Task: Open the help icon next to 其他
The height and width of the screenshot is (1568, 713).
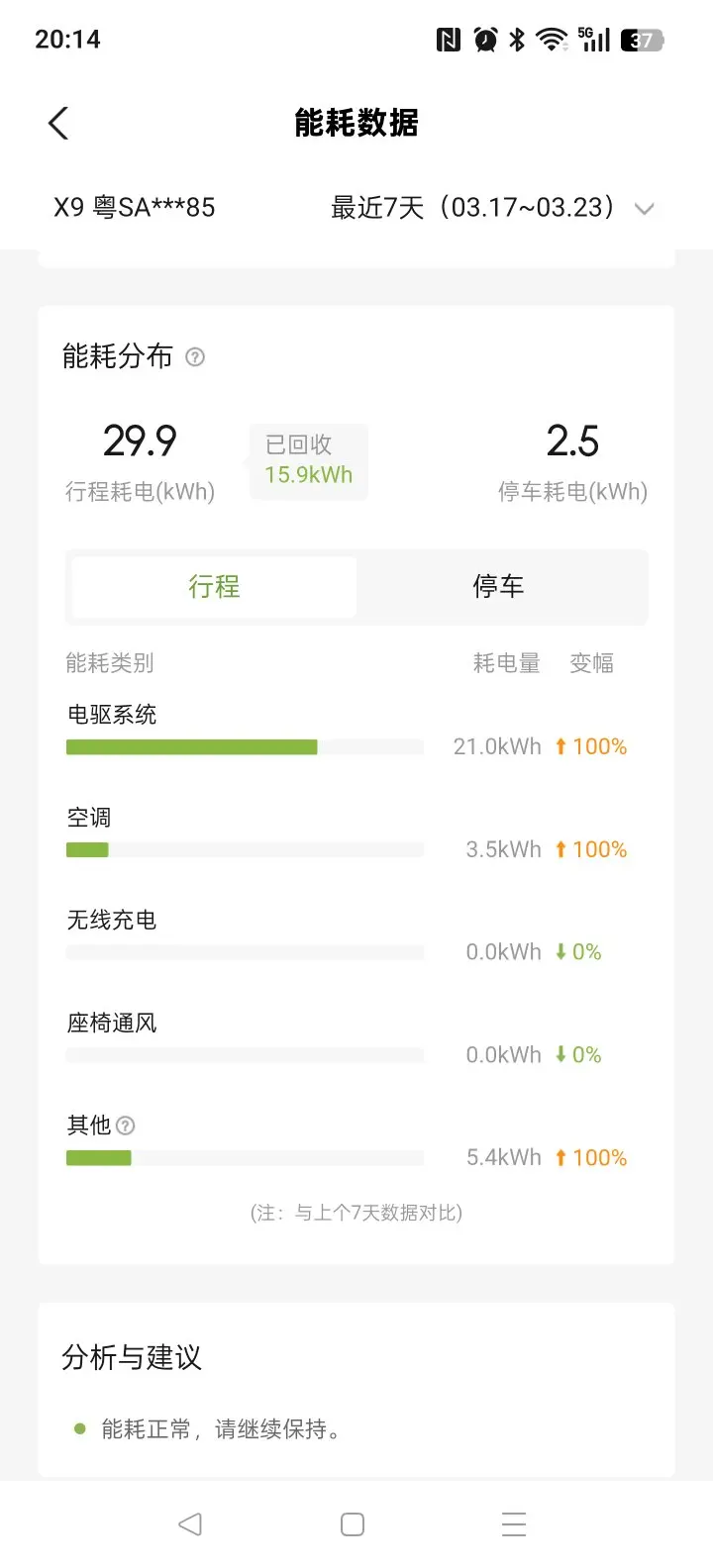Action: [125, 1126]
